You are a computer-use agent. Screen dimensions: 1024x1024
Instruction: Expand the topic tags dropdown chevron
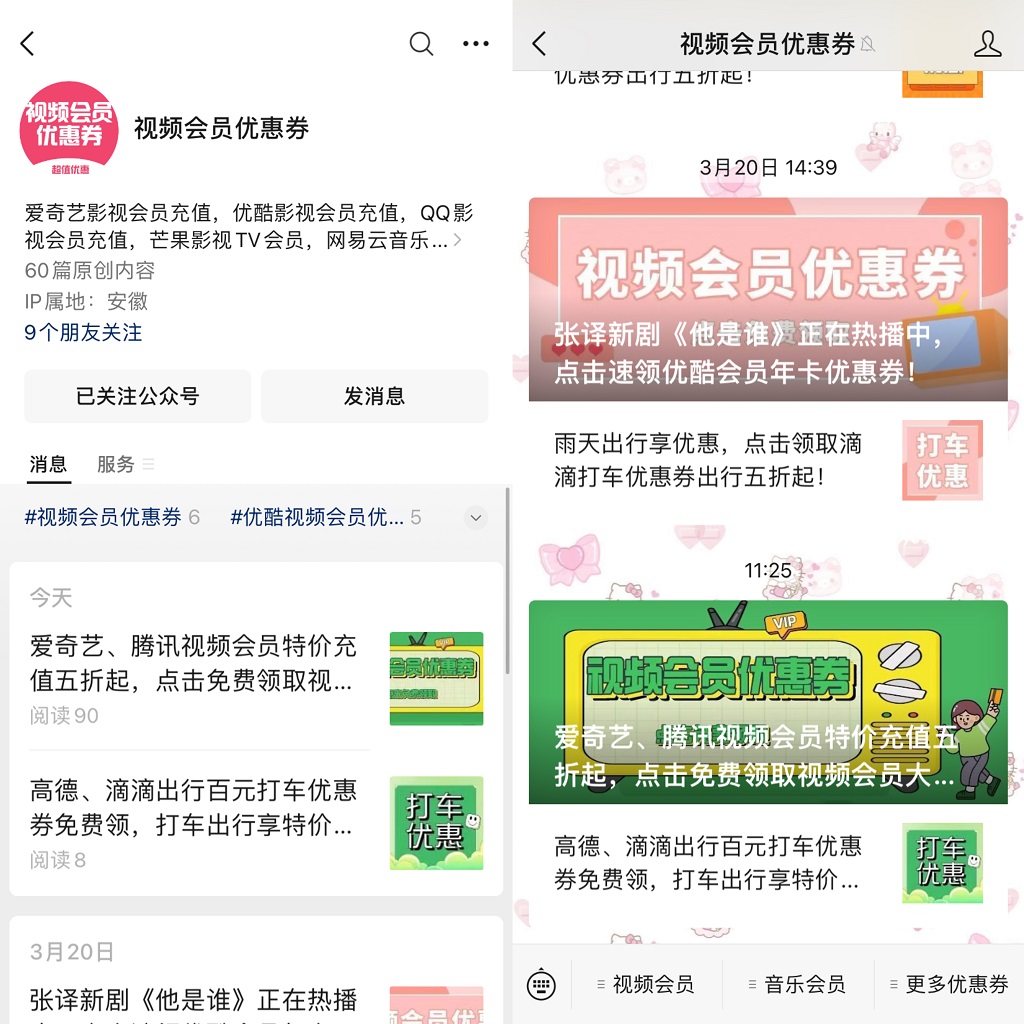(x=476, y=518)
